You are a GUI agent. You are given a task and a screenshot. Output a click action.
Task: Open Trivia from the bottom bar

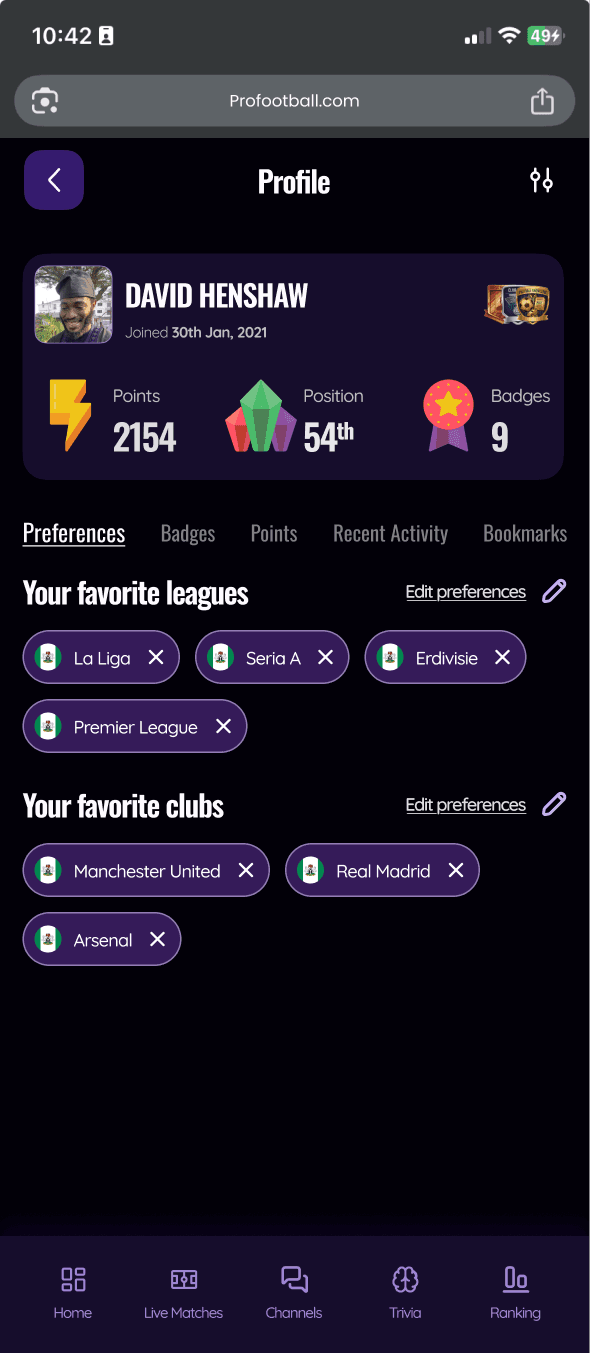tap(405, 1293)
